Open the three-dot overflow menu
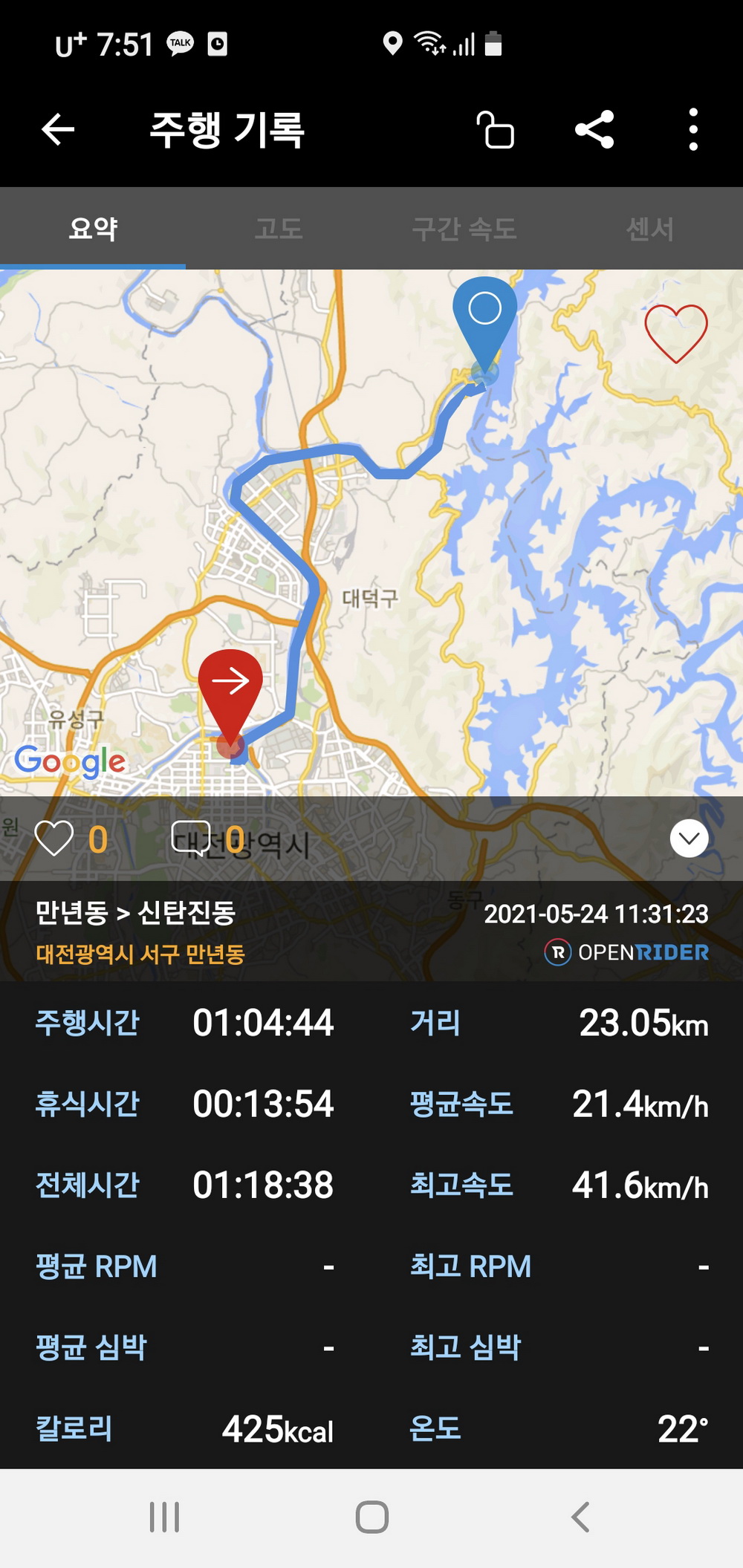Image resolution: width=743 pixels, height=1568 pixels. pos(693,130)
